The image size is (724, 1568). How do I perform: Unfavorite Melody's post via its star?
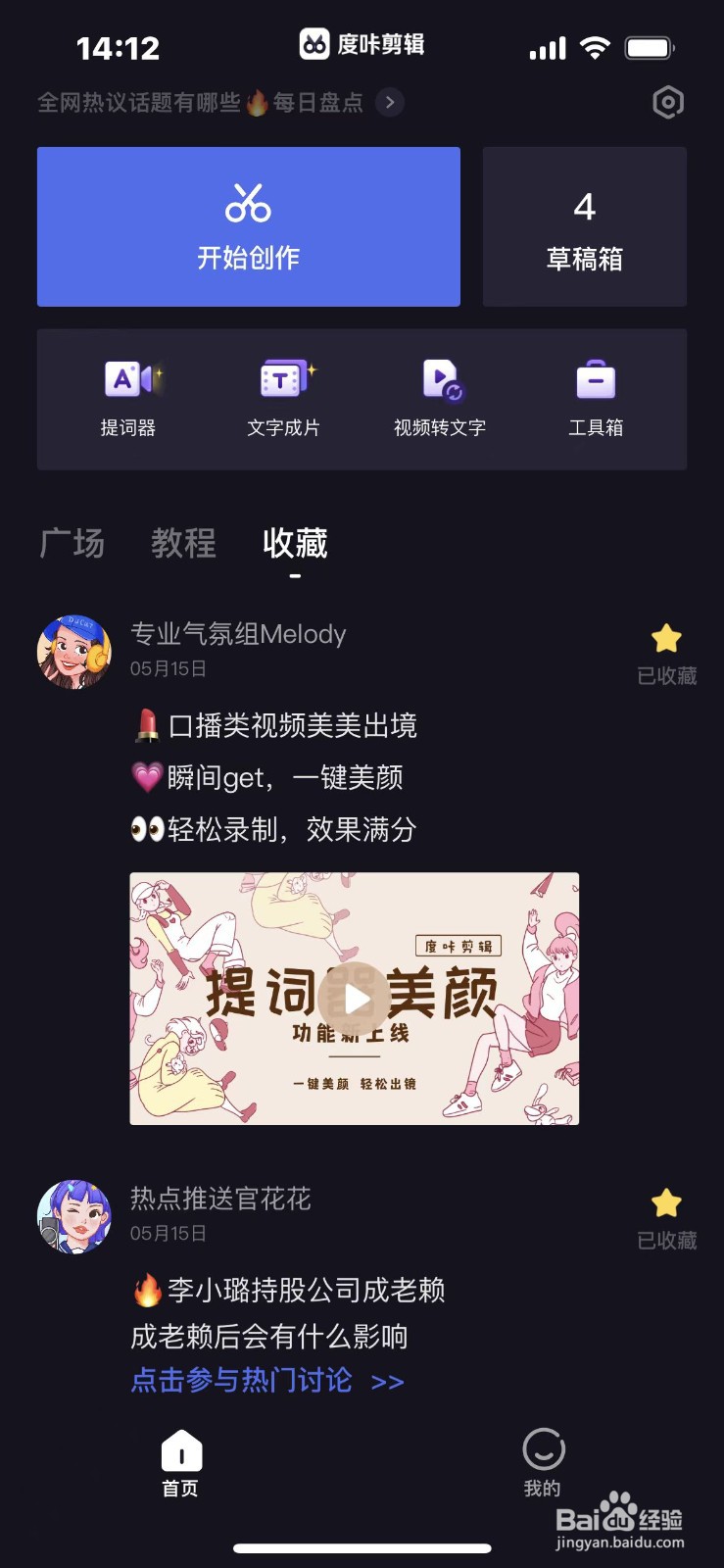coord(666,638)
